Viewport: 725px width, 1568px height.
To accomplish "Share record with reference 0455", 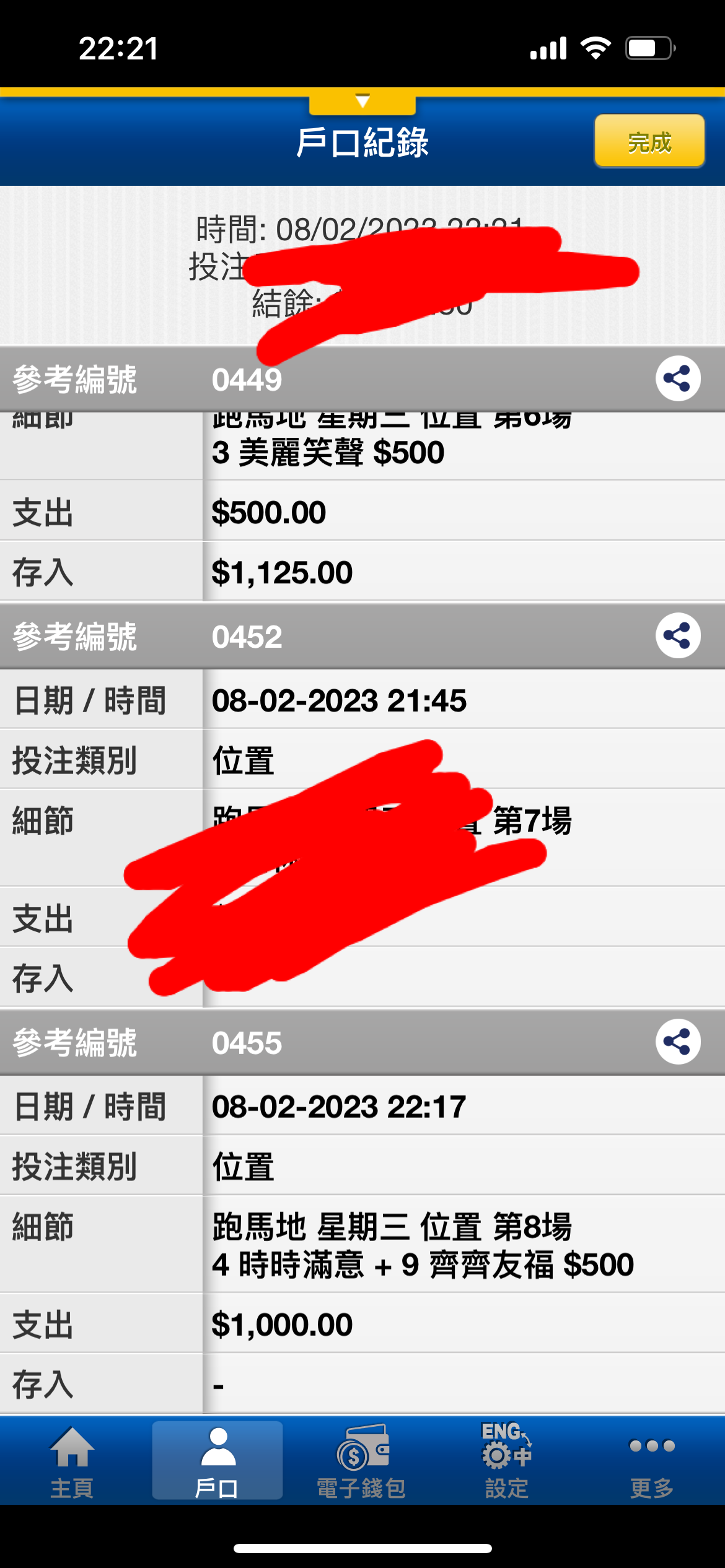I will coord(678,1042).
